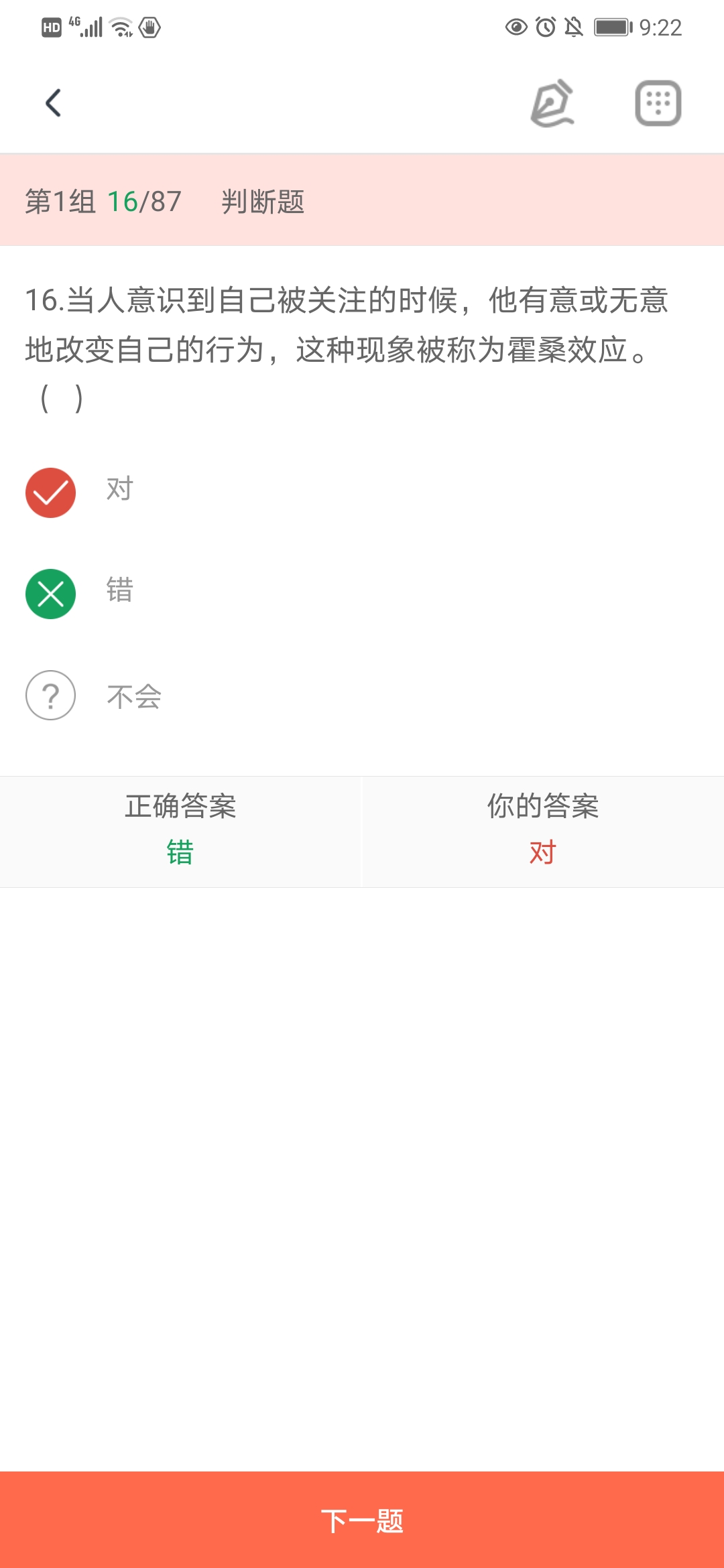
Task: Open the question grid icon
Action: pos(658,103)
